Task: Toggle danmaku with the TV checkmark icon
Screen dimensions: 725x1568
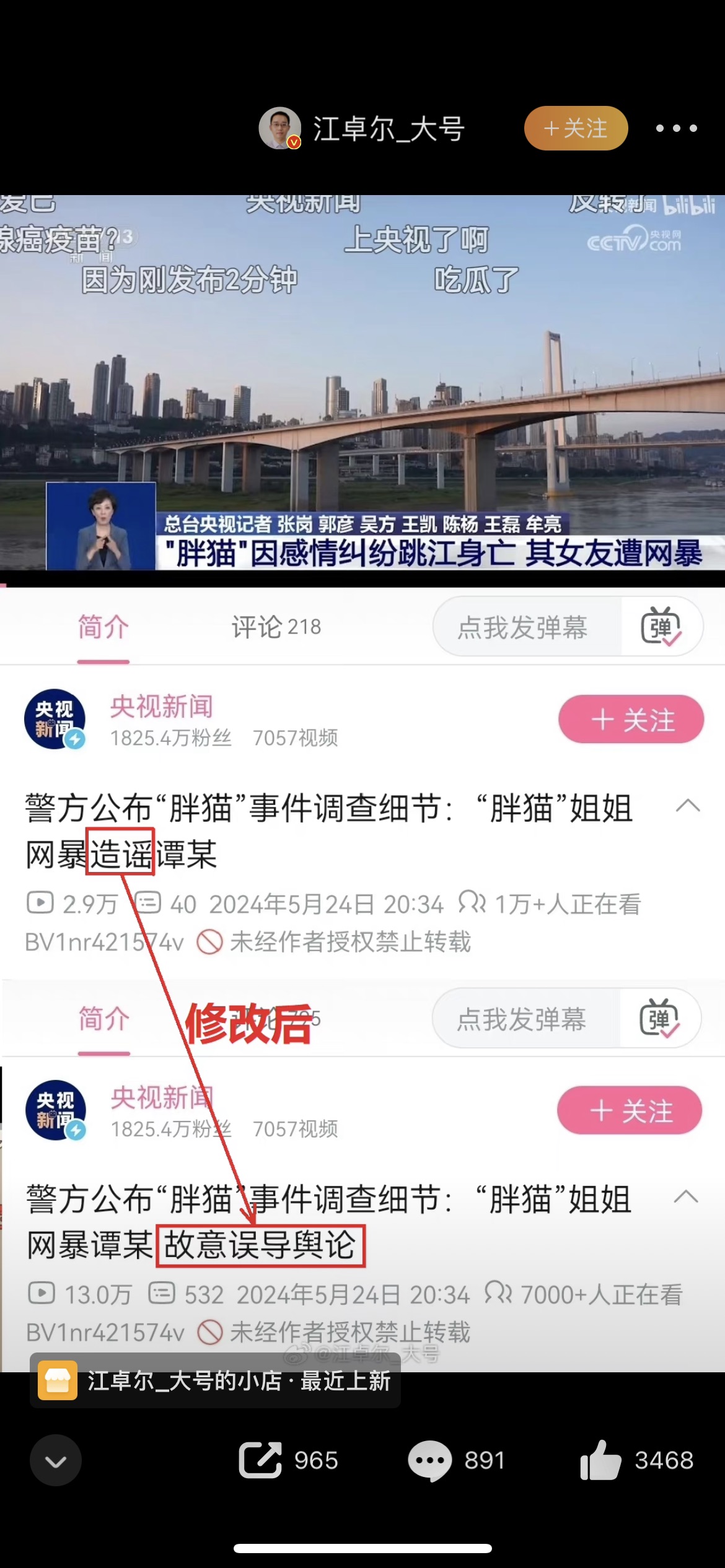Action: [661, 627]
